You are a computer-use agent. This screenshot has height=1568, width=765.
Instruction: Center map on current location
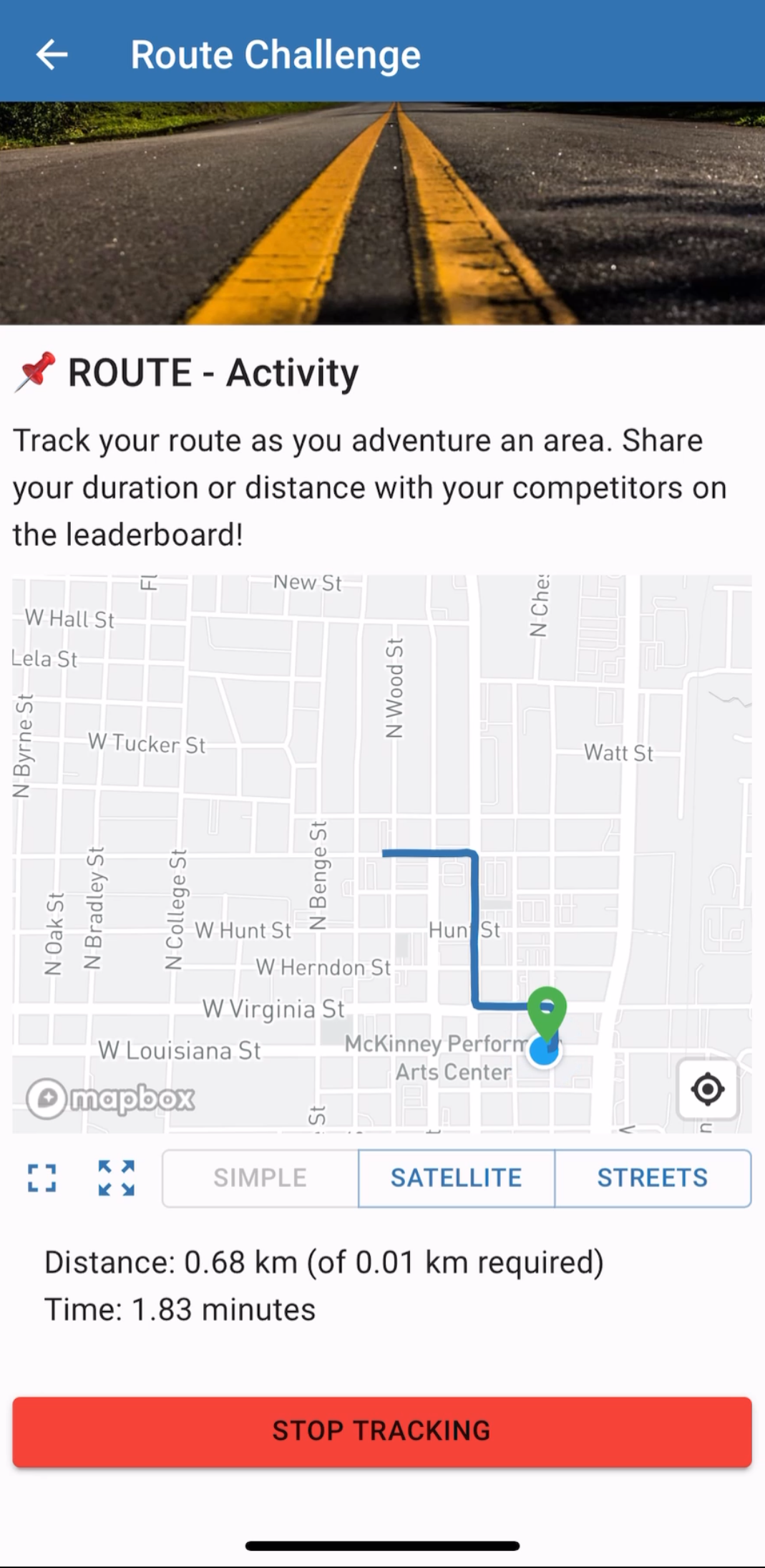(x=707, y=1090)
